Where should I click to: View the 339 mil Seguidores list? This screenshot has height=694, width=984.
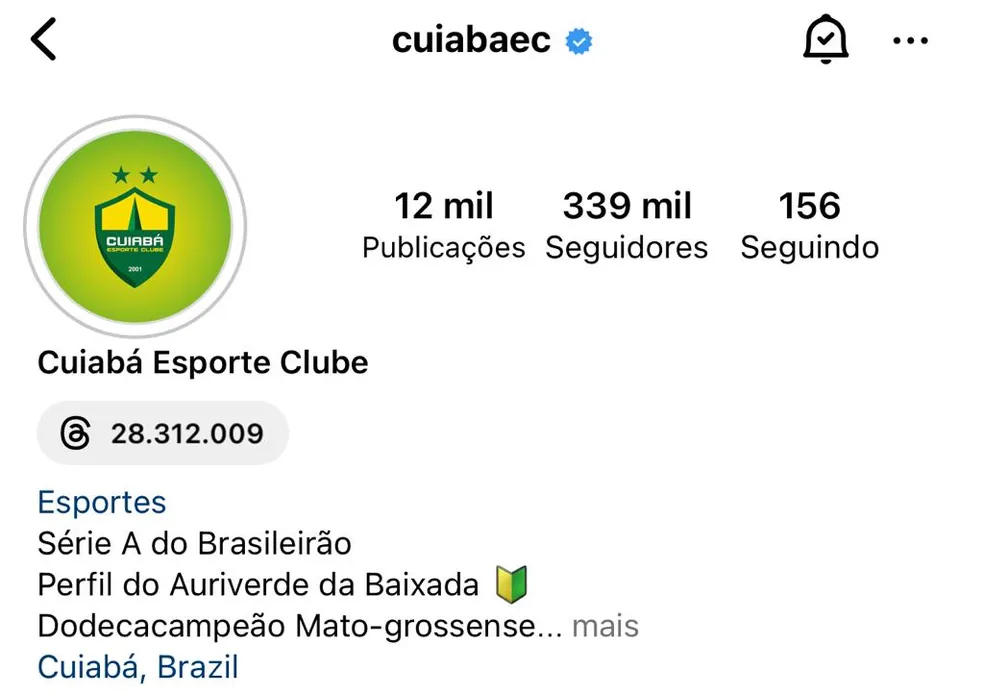[626, 226]
